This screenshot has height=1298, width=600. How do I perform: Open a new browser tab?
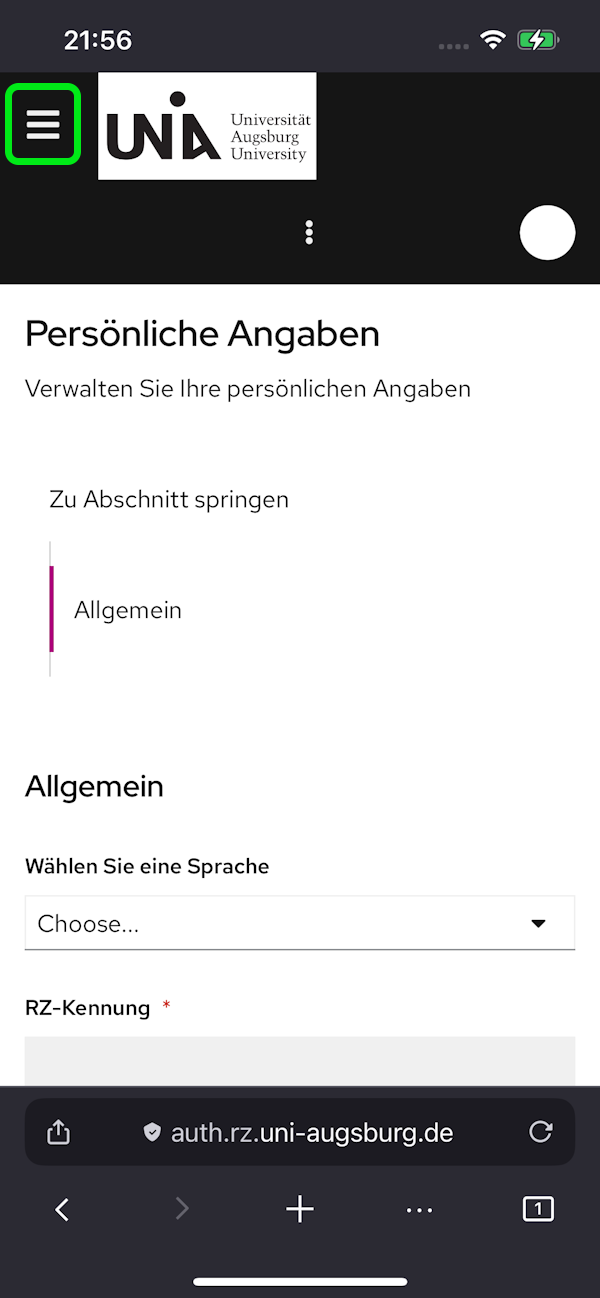[300, 1210]
